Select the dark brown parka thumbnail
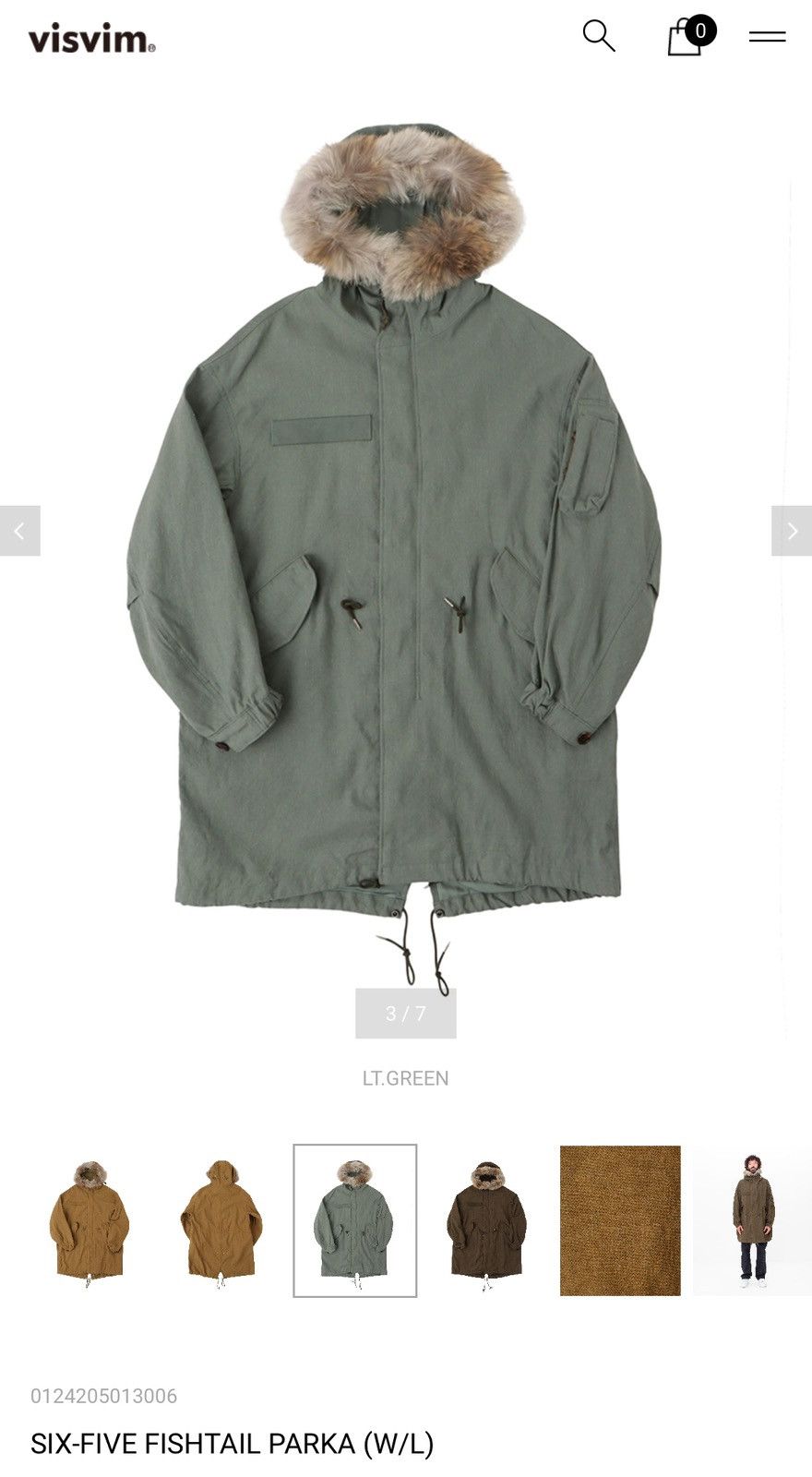 tap(487, 1221)
